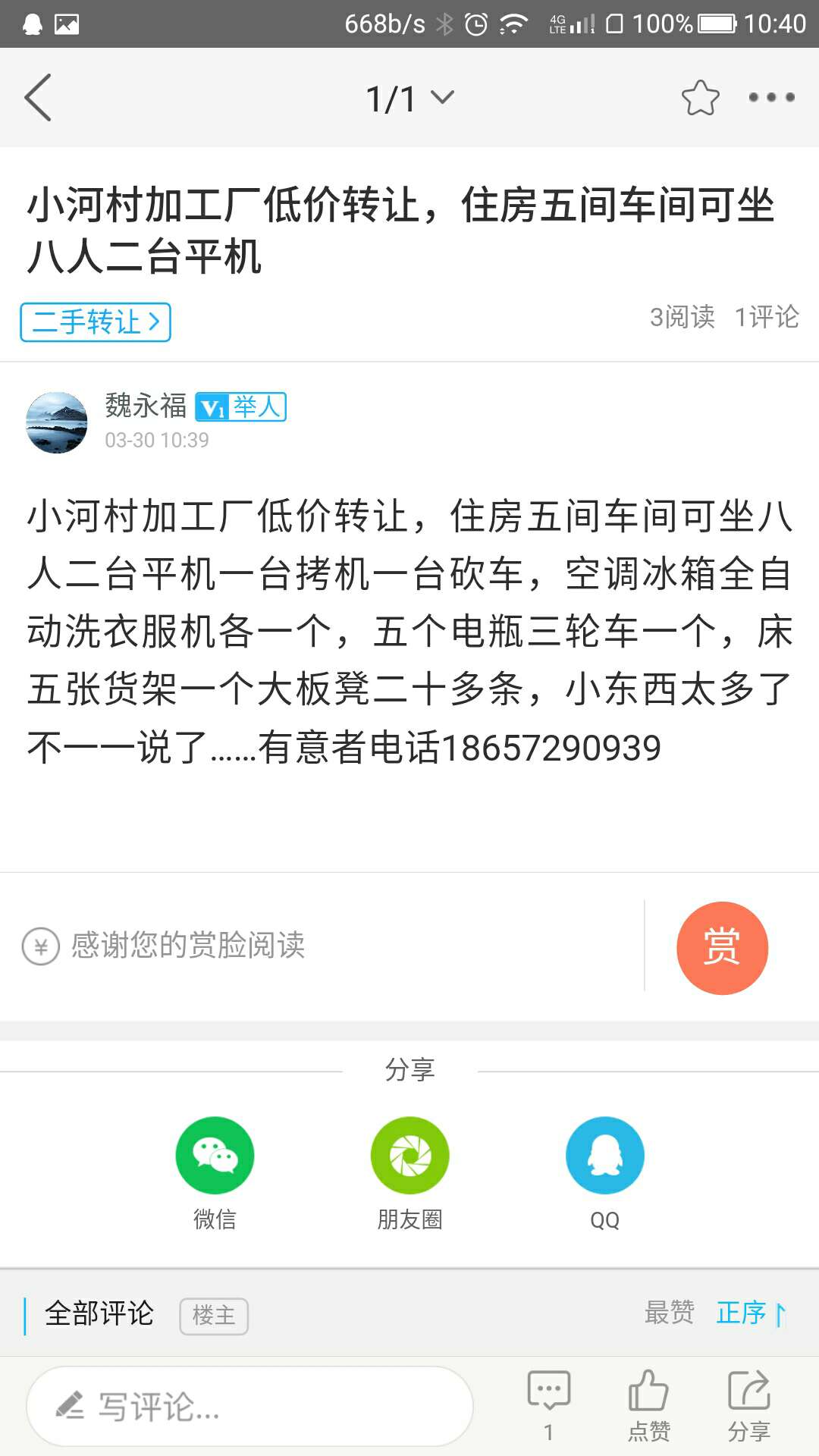Screen dimensions: 819x1456
Task: Open the 二手转让 category tag
Action: point(96,322)
